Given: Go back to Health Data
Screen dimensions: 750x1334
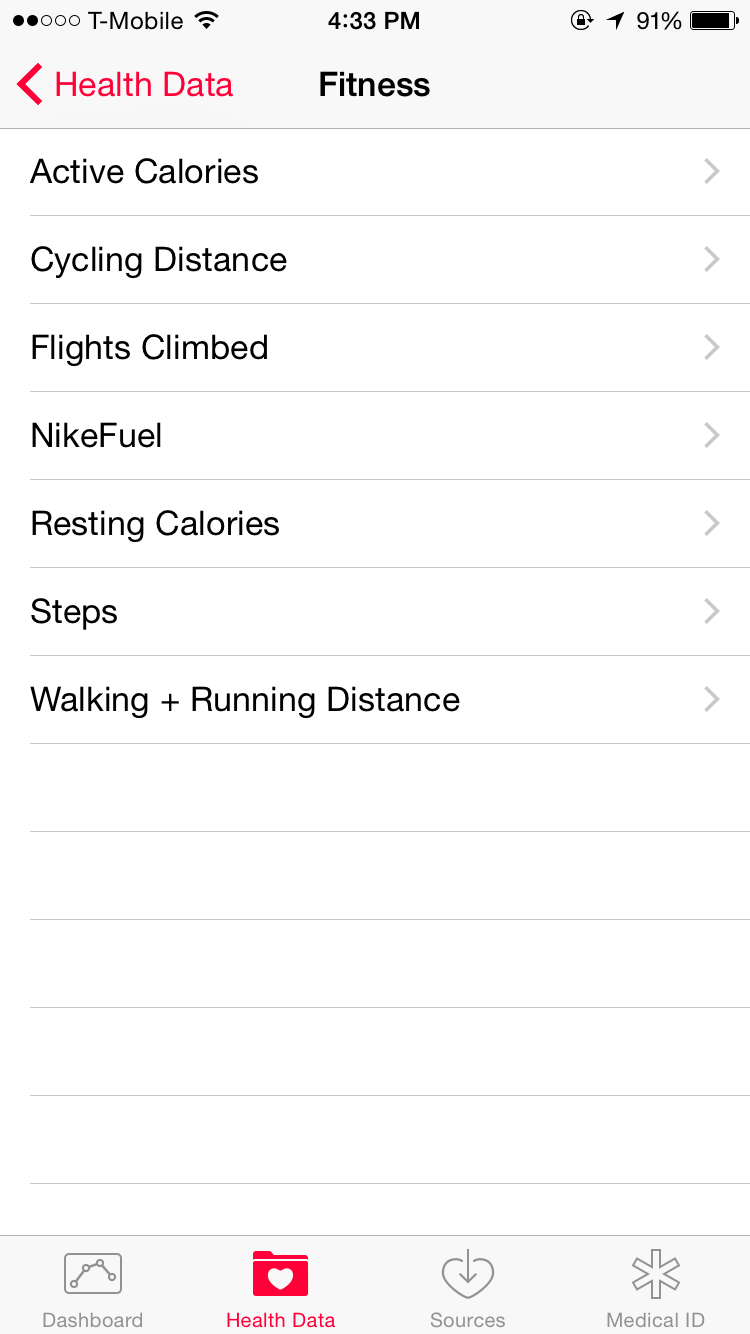Looking at the screenshot, I should point(125,85).
